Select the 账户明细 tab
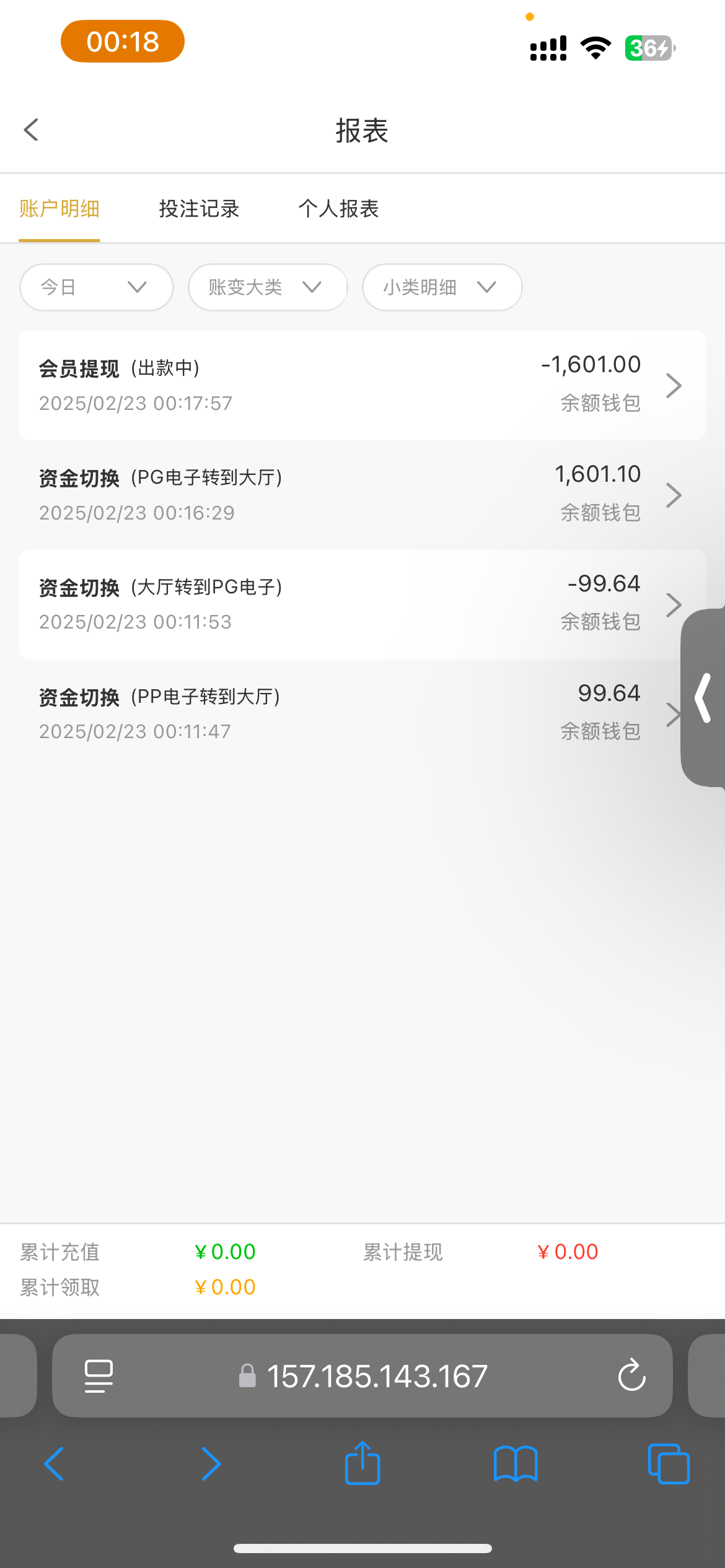The image size is (725, 1568). coord(59,209)
